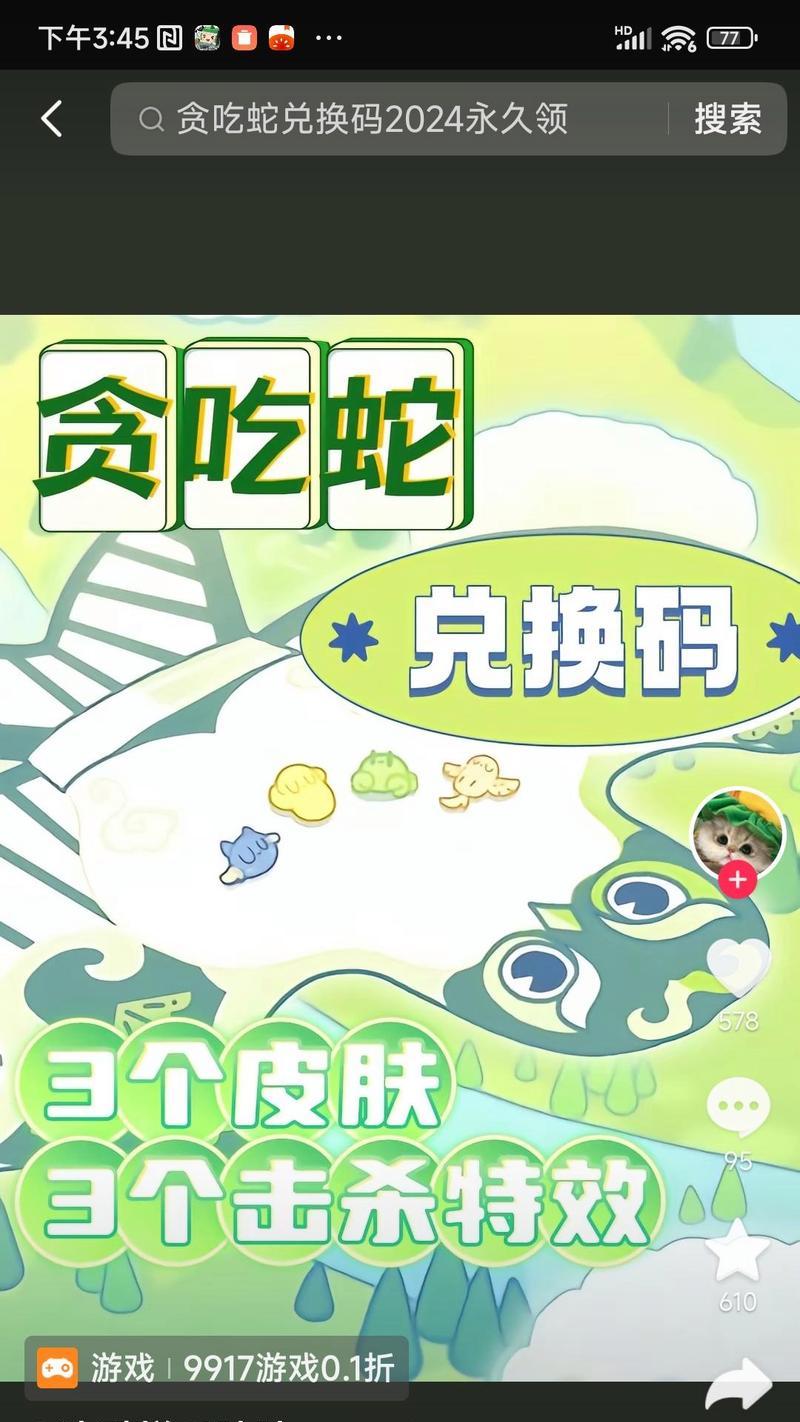Tap the 搜索 button
Viewport: 800px width, 1422px height.
[x=728, y=119]
